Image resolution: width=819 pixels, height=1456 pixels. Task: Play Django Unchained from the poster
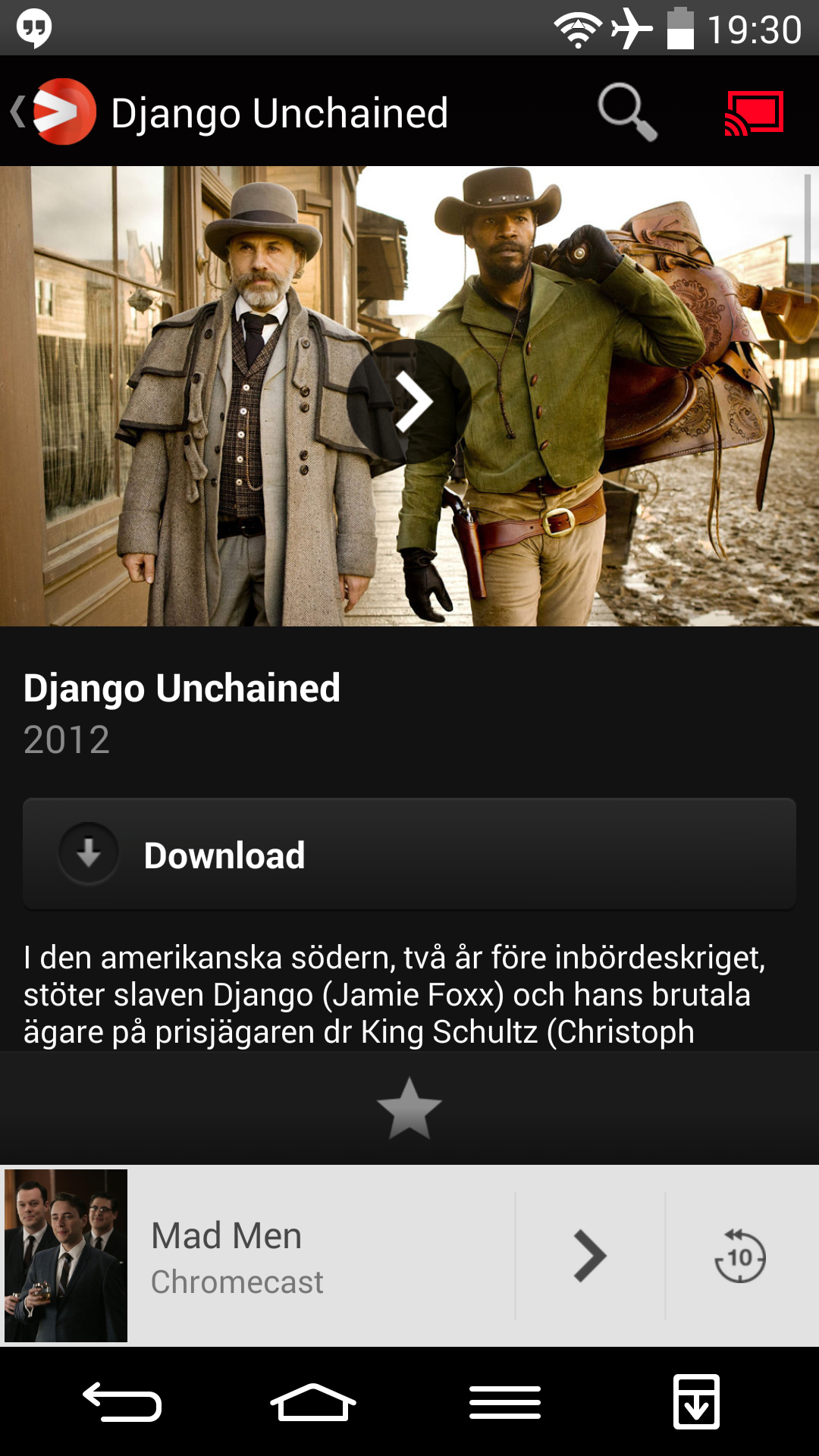pyautogui.click(x=409, y=401)
